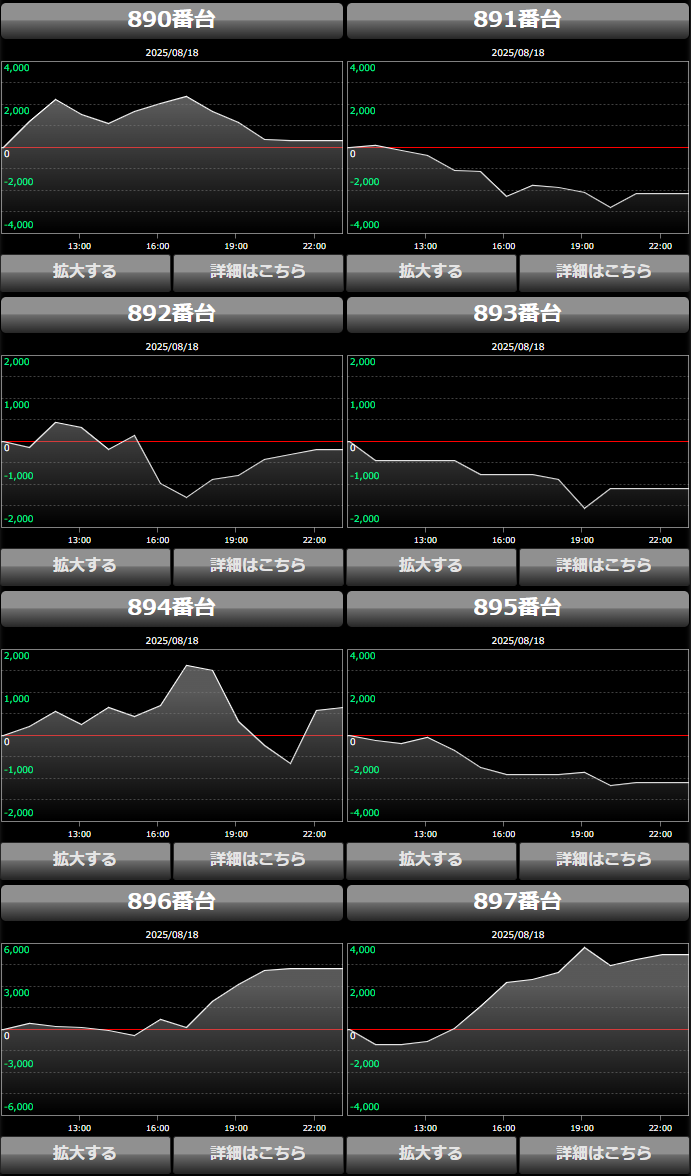691x1176 pixels.
Task: Tap 拡大する for machine 894番台
Action: point(86,861)
